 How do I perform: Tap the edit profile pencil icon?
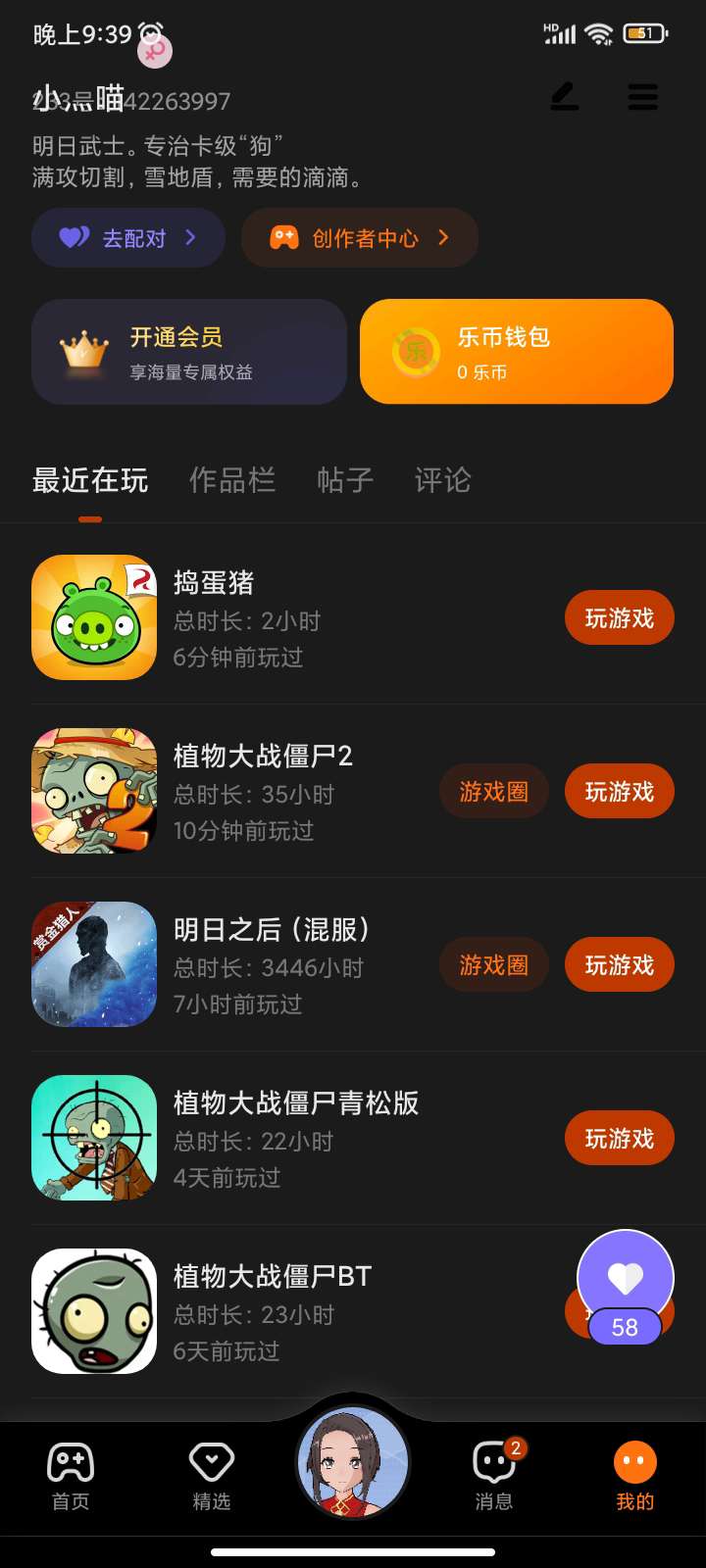(564, 96)
